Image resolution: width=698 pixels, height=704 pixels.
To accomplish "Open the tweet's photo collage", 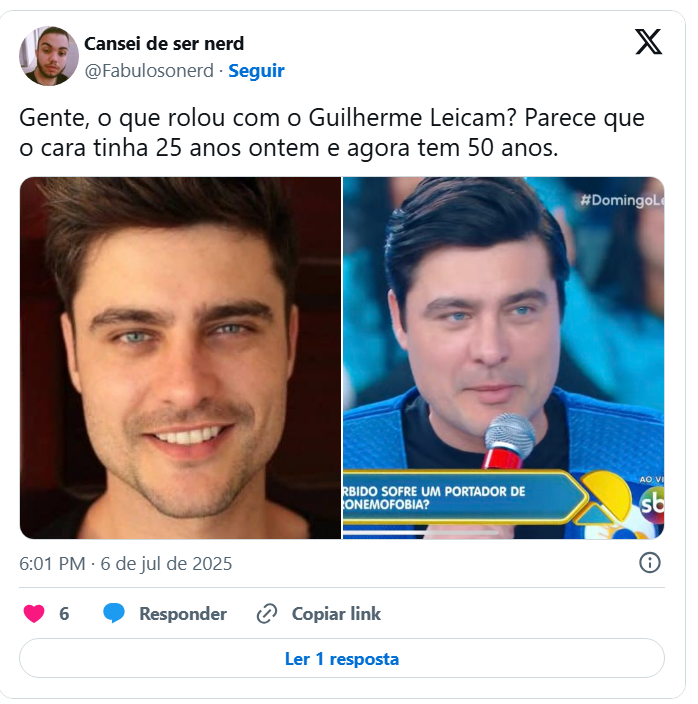I will click(x=342, y=358).
